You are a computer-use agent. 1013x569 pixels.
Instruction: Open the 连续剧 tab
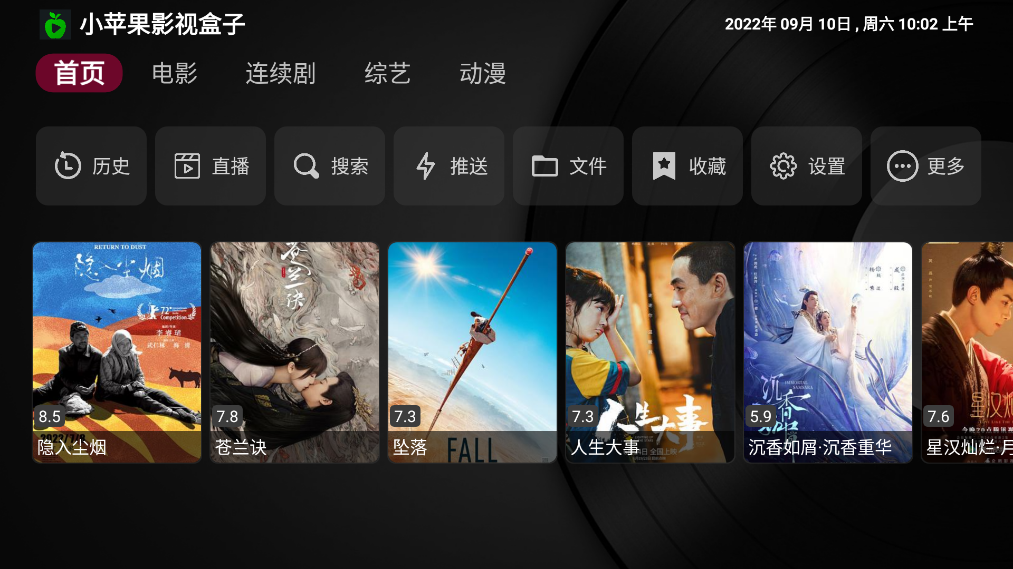tap(280, 73)
